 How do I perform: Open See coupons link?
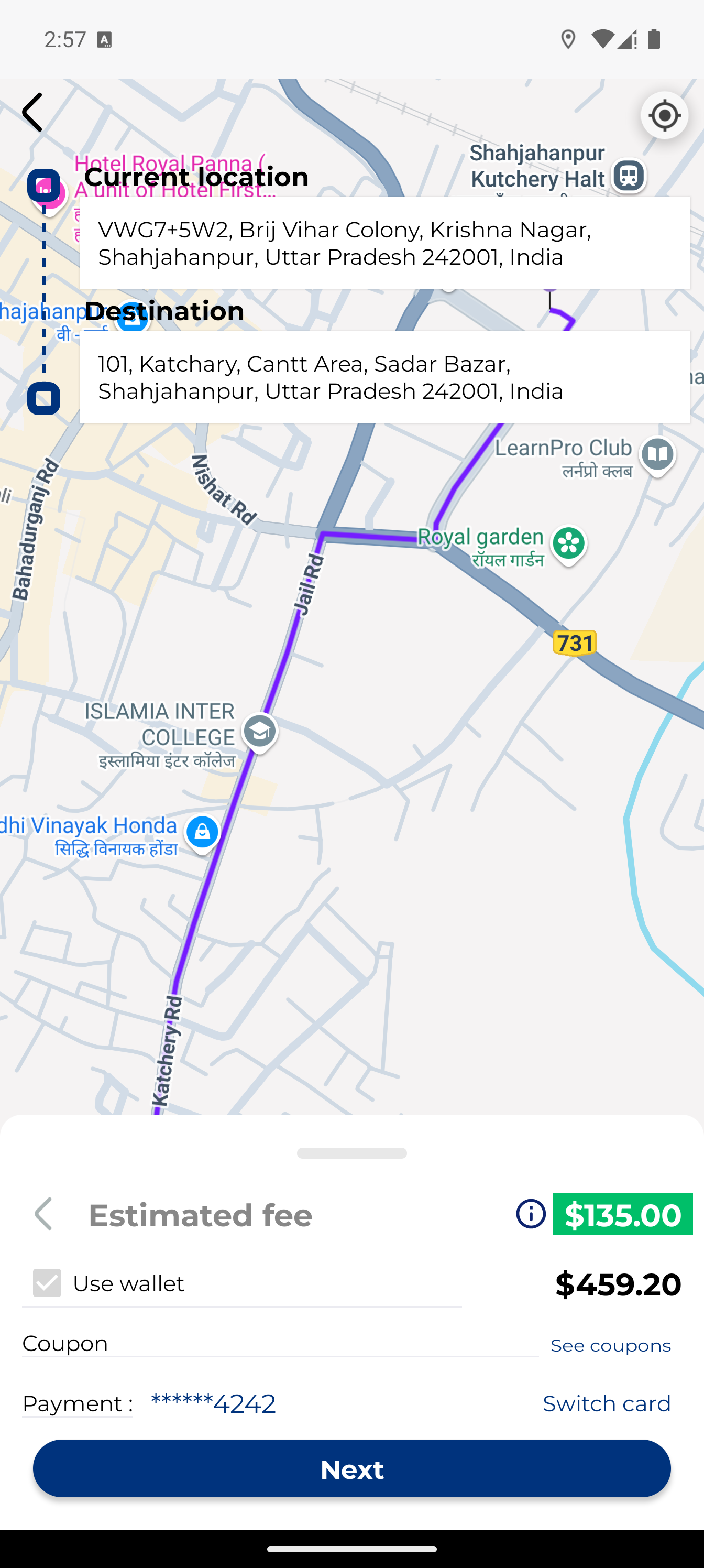tap(610, 1345)
